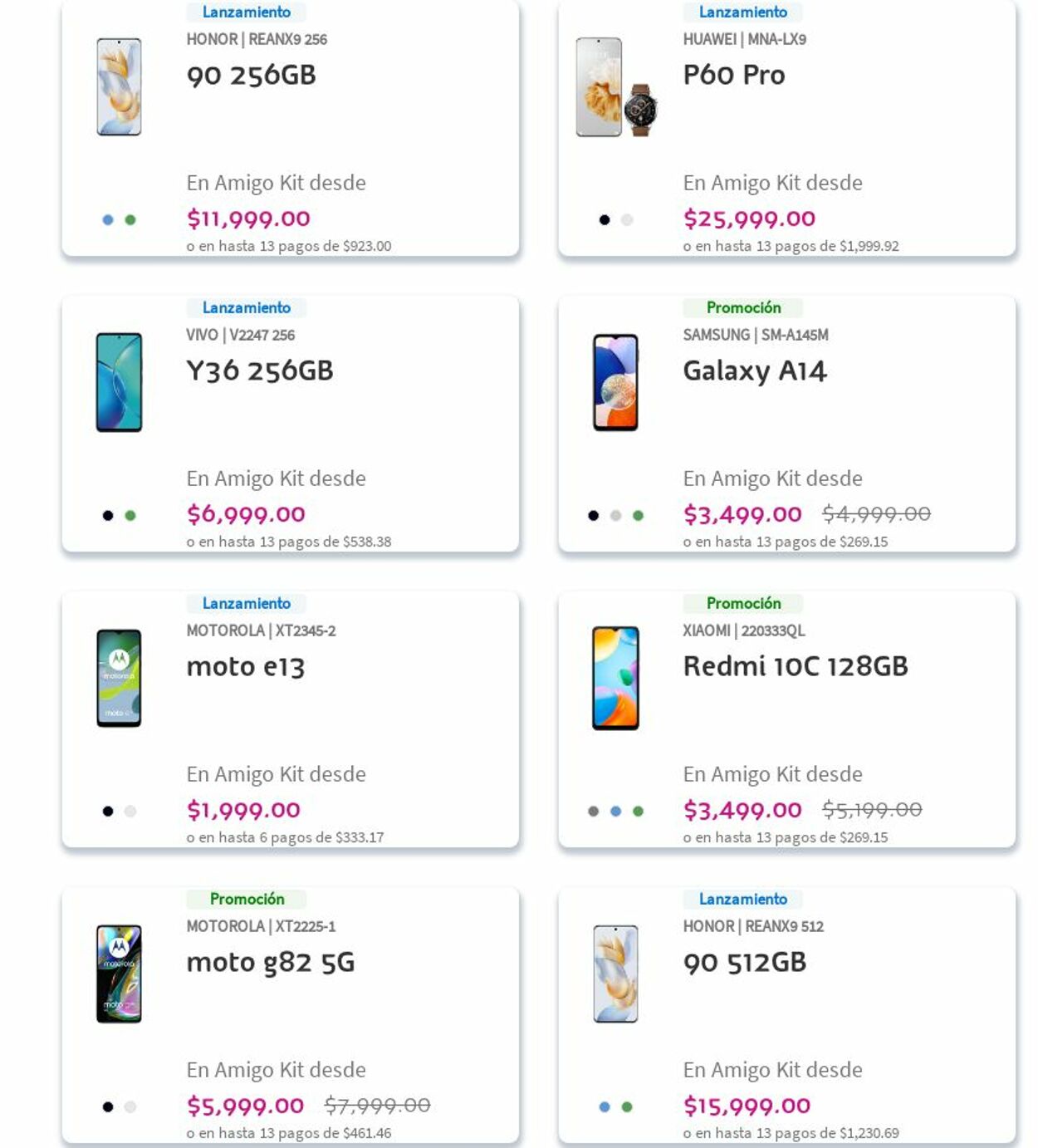Open the HUAWEI P60 Pro product card
This screenshot has width=1038, height=1148.
click(x=733, y=76)
